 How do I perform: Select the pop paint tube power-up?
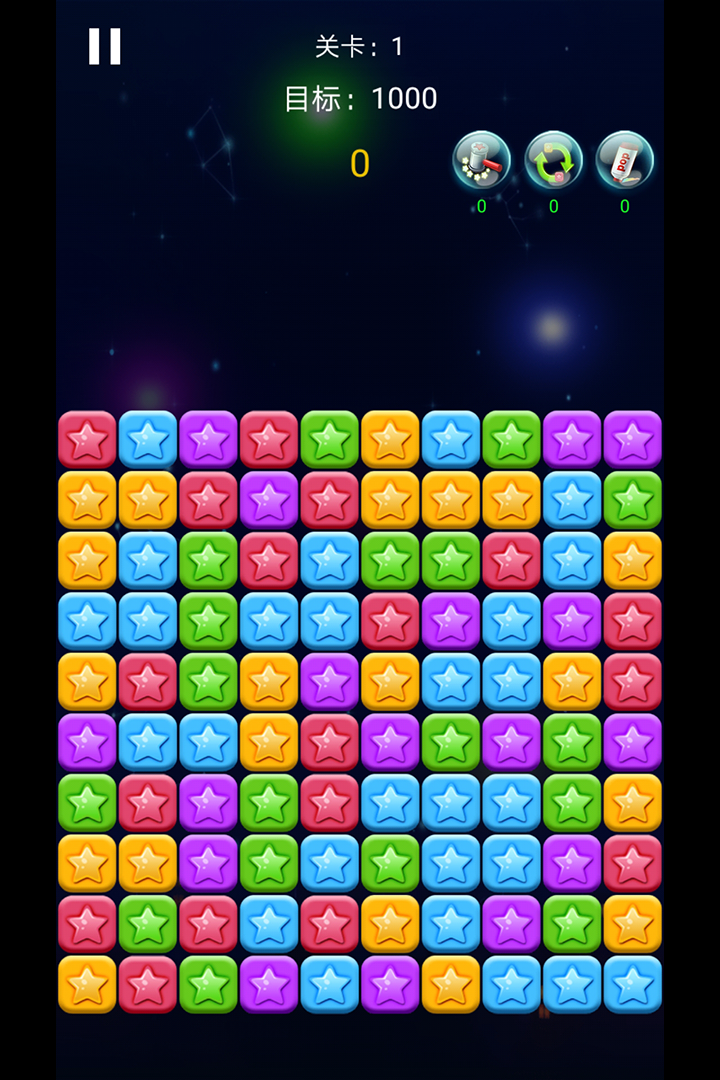pos(624,160)
